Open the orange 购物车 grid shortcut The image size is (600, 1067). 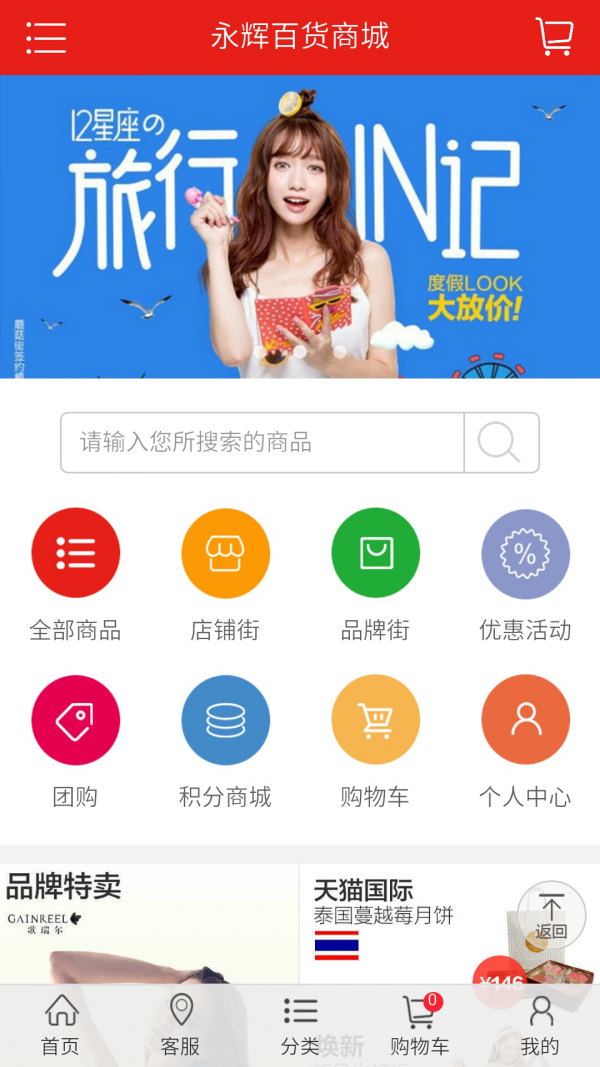tap(375, 720)
